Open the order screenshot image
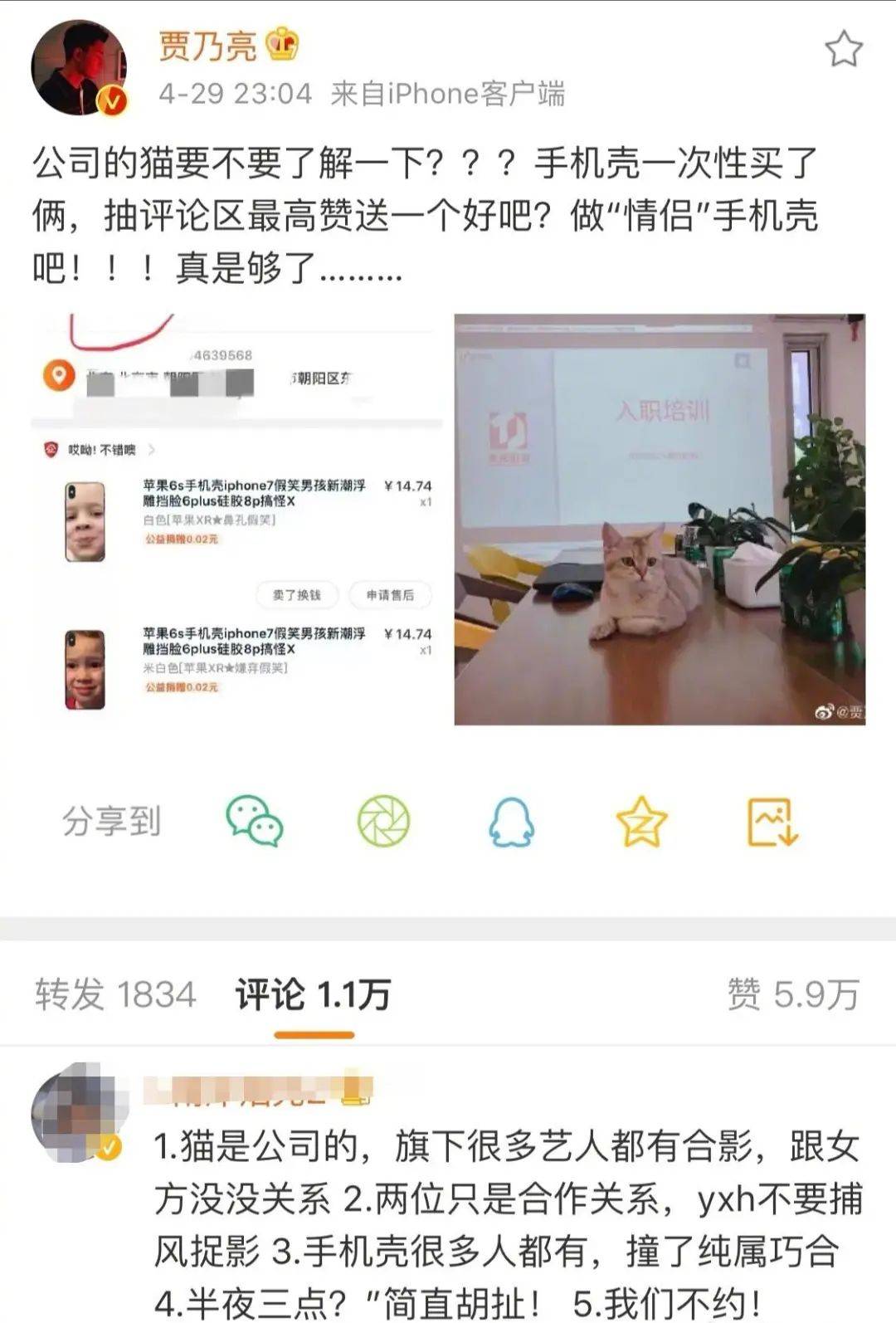Screen dimensions: 896x1323 [x=237, y=519]
